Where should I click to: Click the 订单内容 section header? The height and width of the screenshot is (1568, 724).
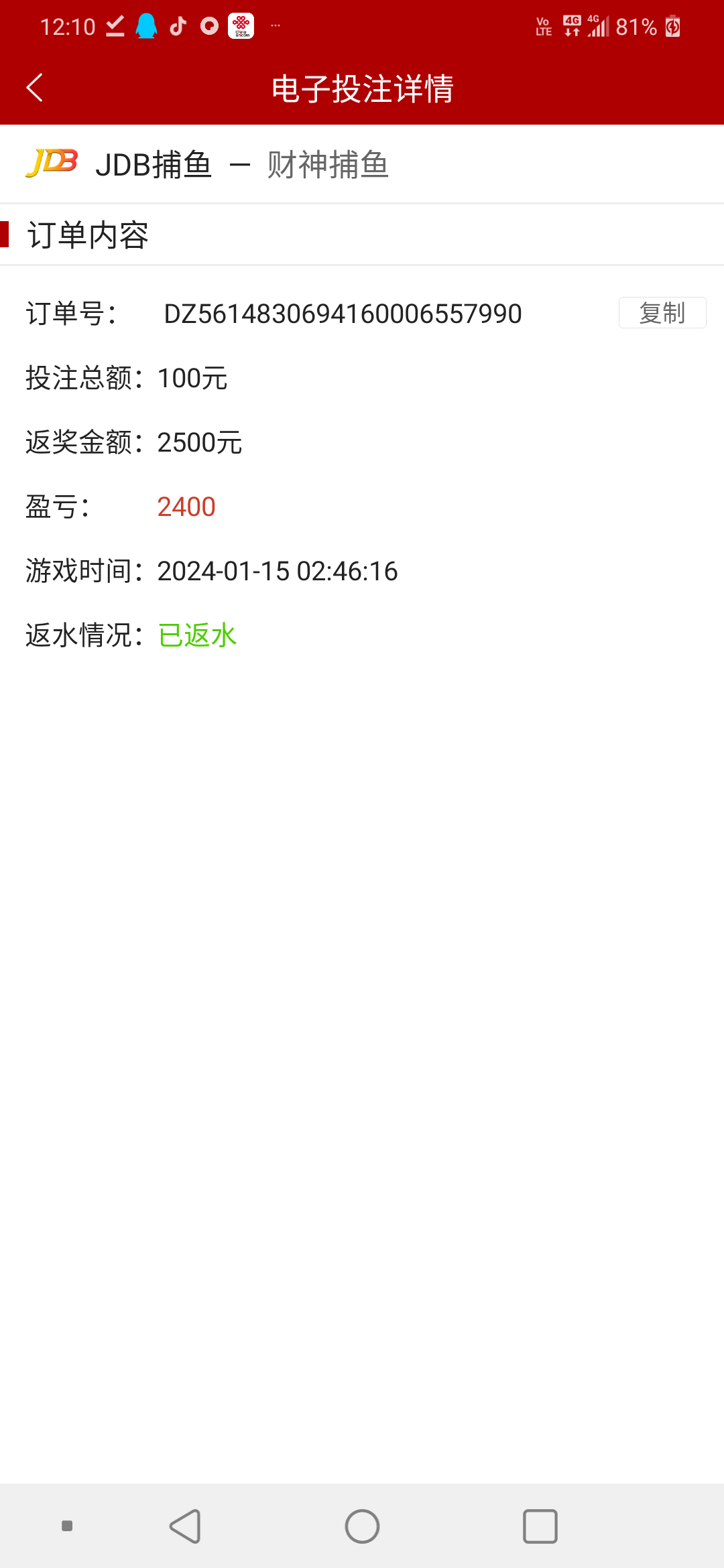(x=89, y=236)
